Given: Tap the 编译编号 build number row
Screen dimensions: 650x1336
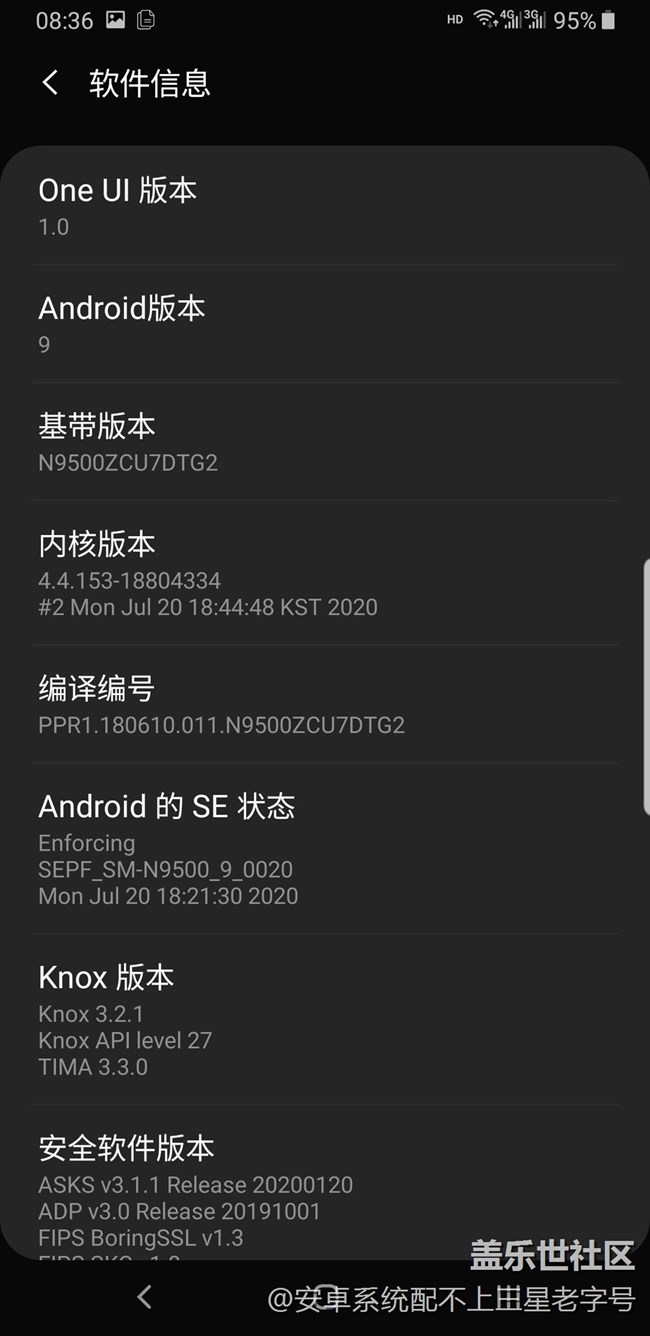Looking at the screenshot, I should point(324,705).
